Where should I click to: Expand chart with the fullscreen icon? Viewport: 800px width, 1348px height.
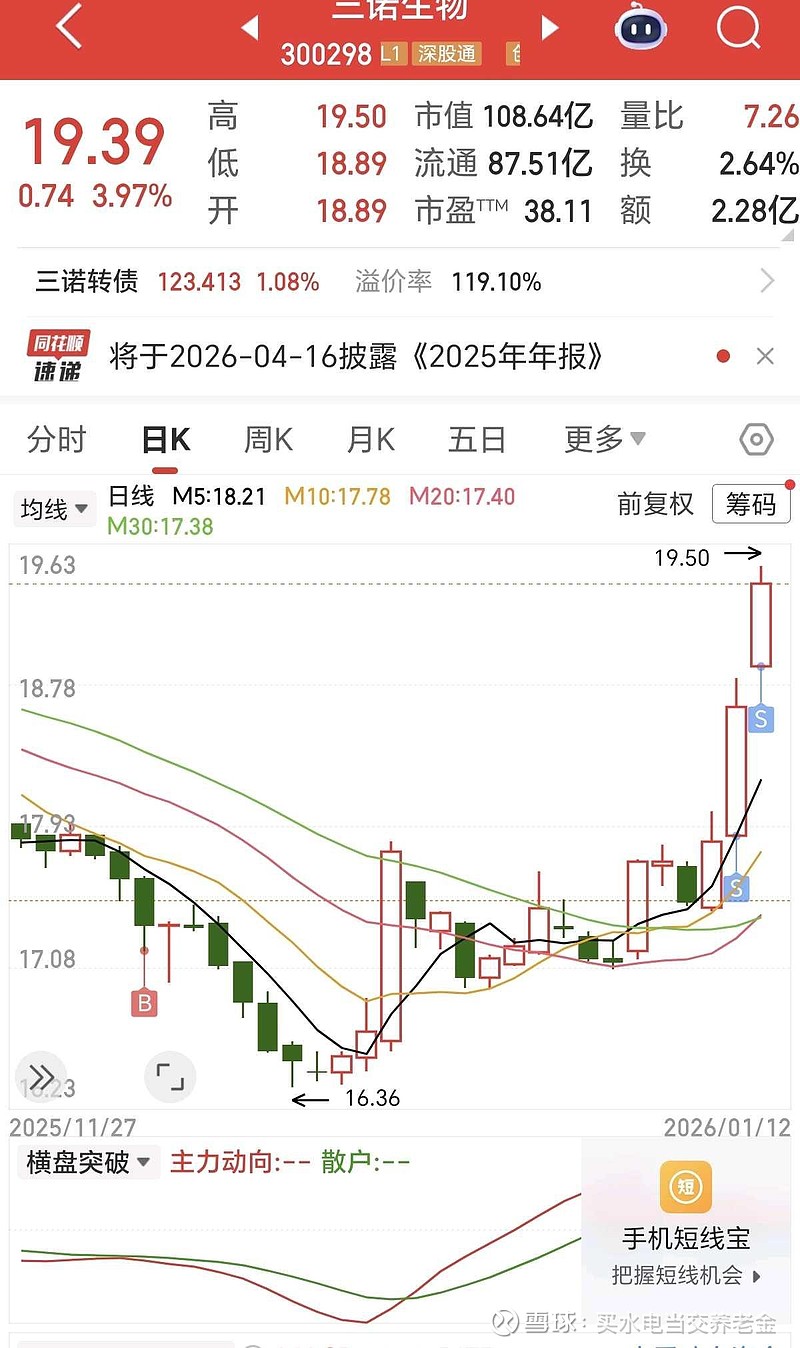point(170,1077)
